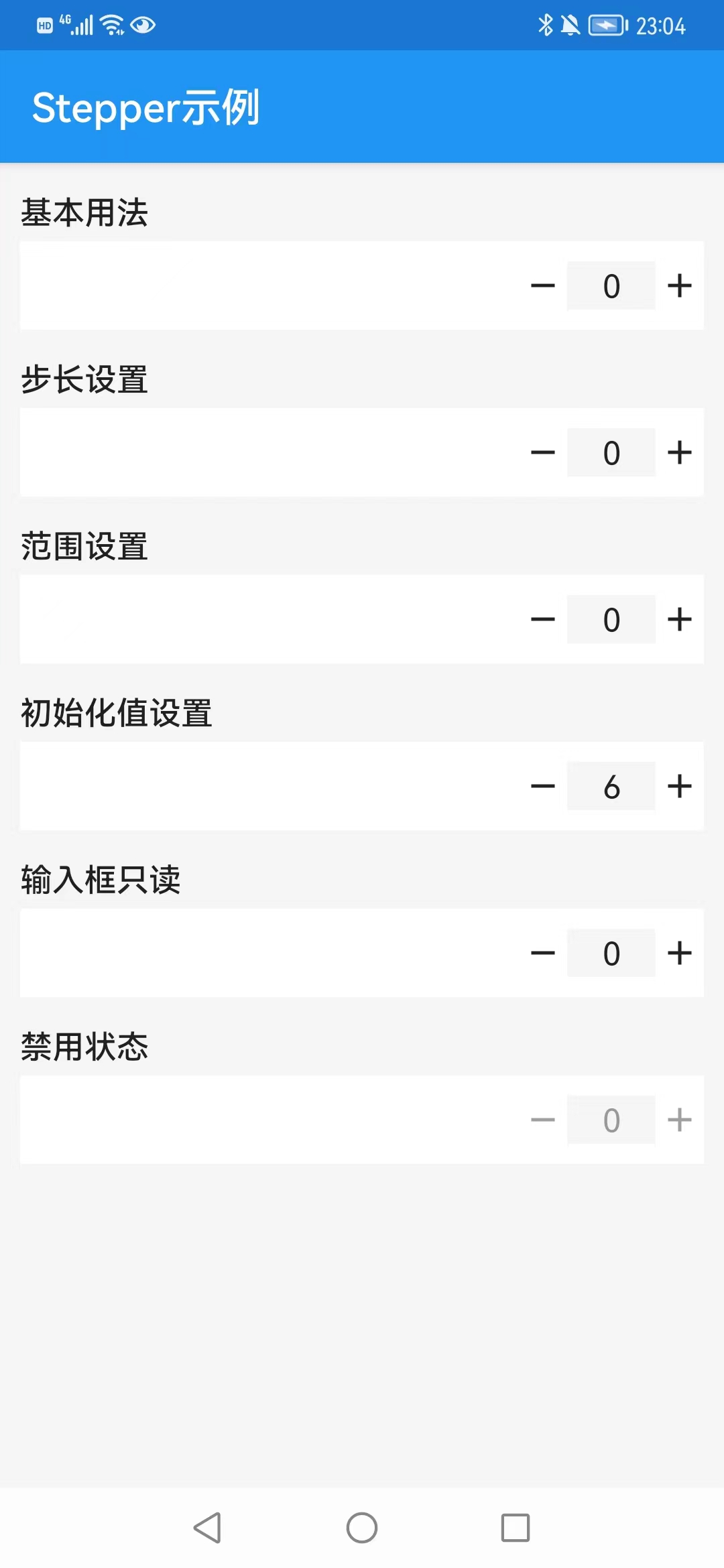724x1568 pixels.
Task: Increase the 步长设置 stepper value
Action: [x=679, y=452]
